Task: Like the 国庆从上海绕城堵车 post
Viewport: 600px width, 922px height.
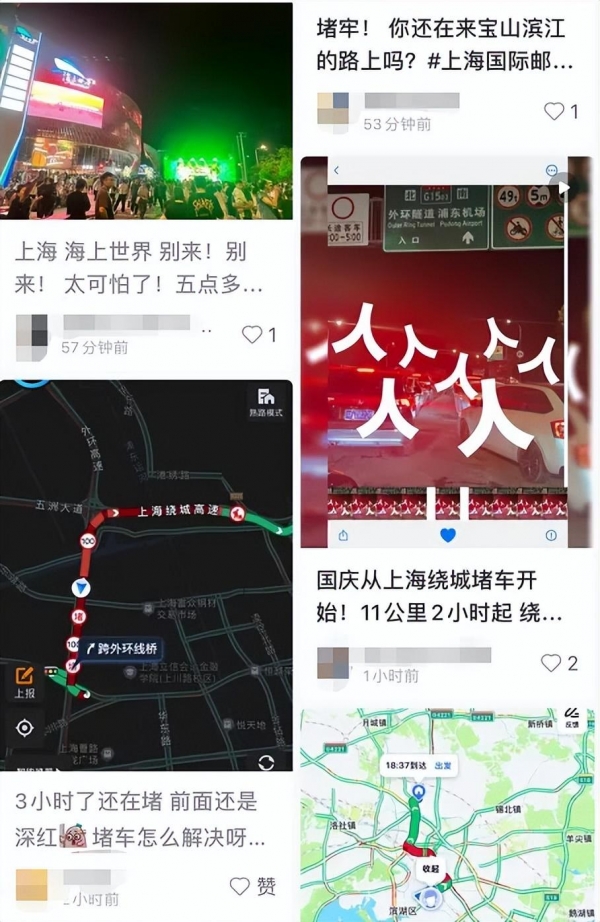Action: [551, 663]
